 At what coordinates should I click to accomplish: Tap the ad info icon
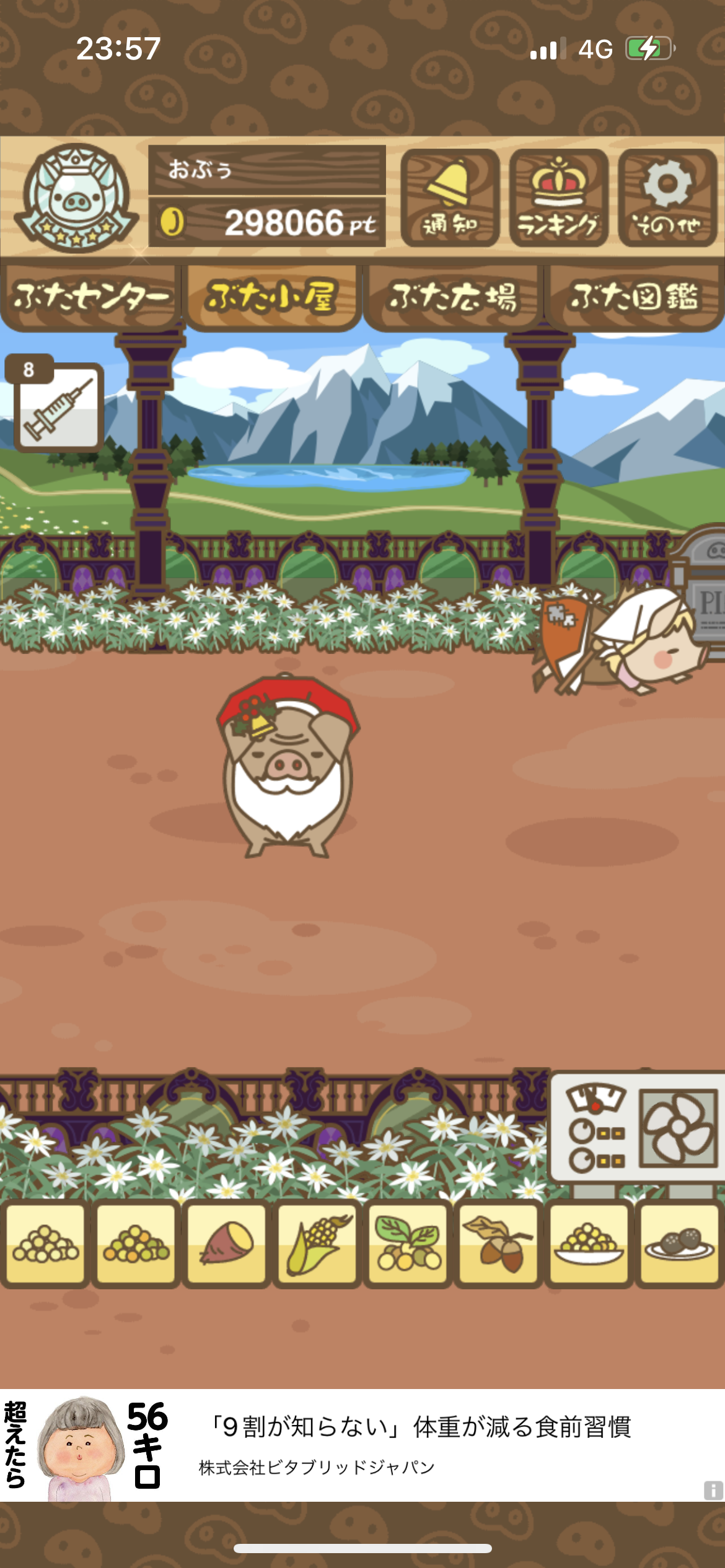(x=713, y=1490)
